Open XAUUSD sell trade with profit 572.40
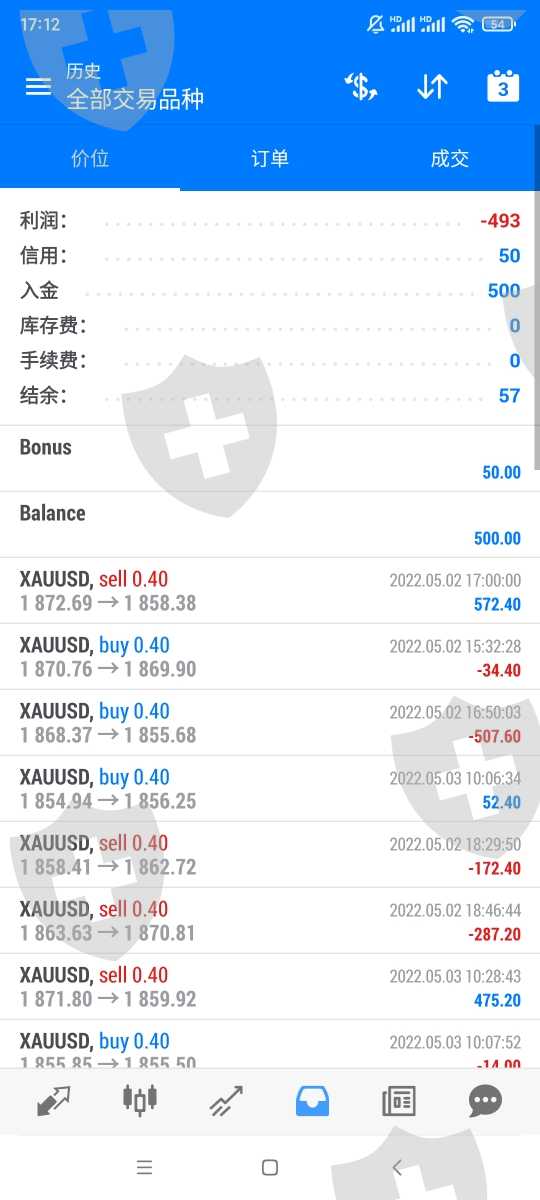Viewport: 540px width, 1200px height. 270,591
